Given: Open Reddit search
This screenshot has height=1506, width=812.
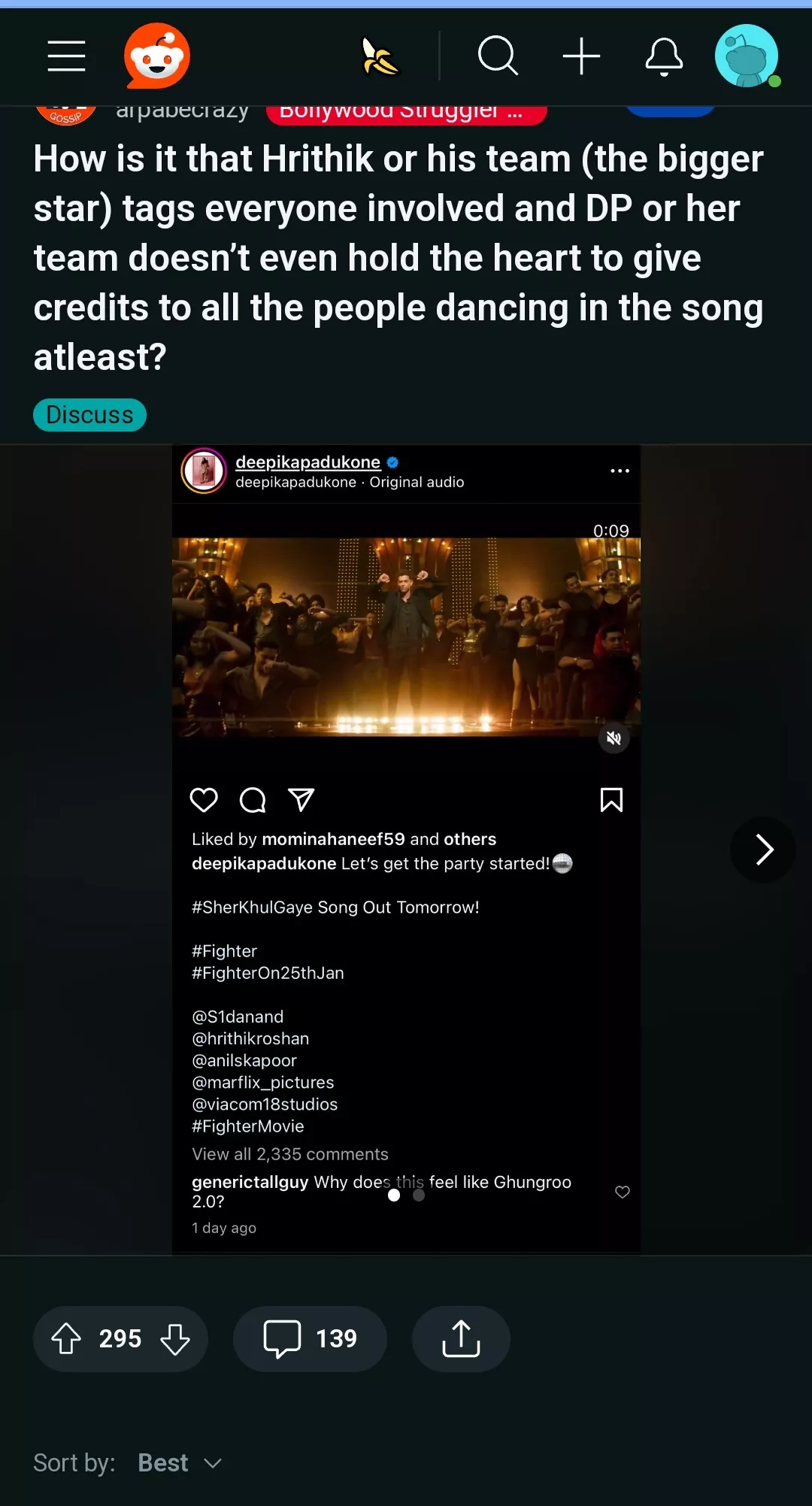Looking at the screenshot, I should pyautogui.click(x=498, y=56).
